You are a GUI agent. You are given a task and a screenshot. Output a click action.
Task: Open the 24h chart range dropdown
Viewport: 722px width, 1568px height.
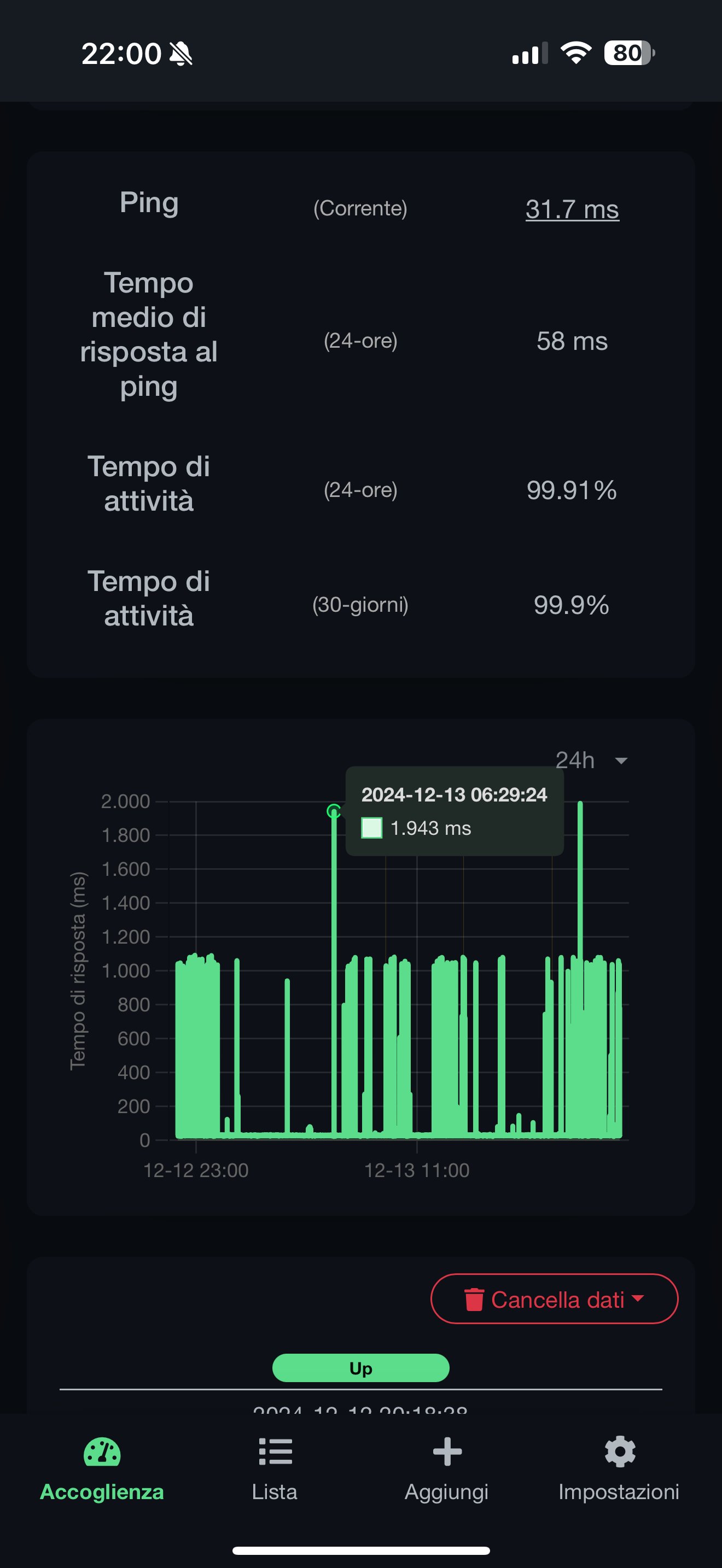click(592, 760)
